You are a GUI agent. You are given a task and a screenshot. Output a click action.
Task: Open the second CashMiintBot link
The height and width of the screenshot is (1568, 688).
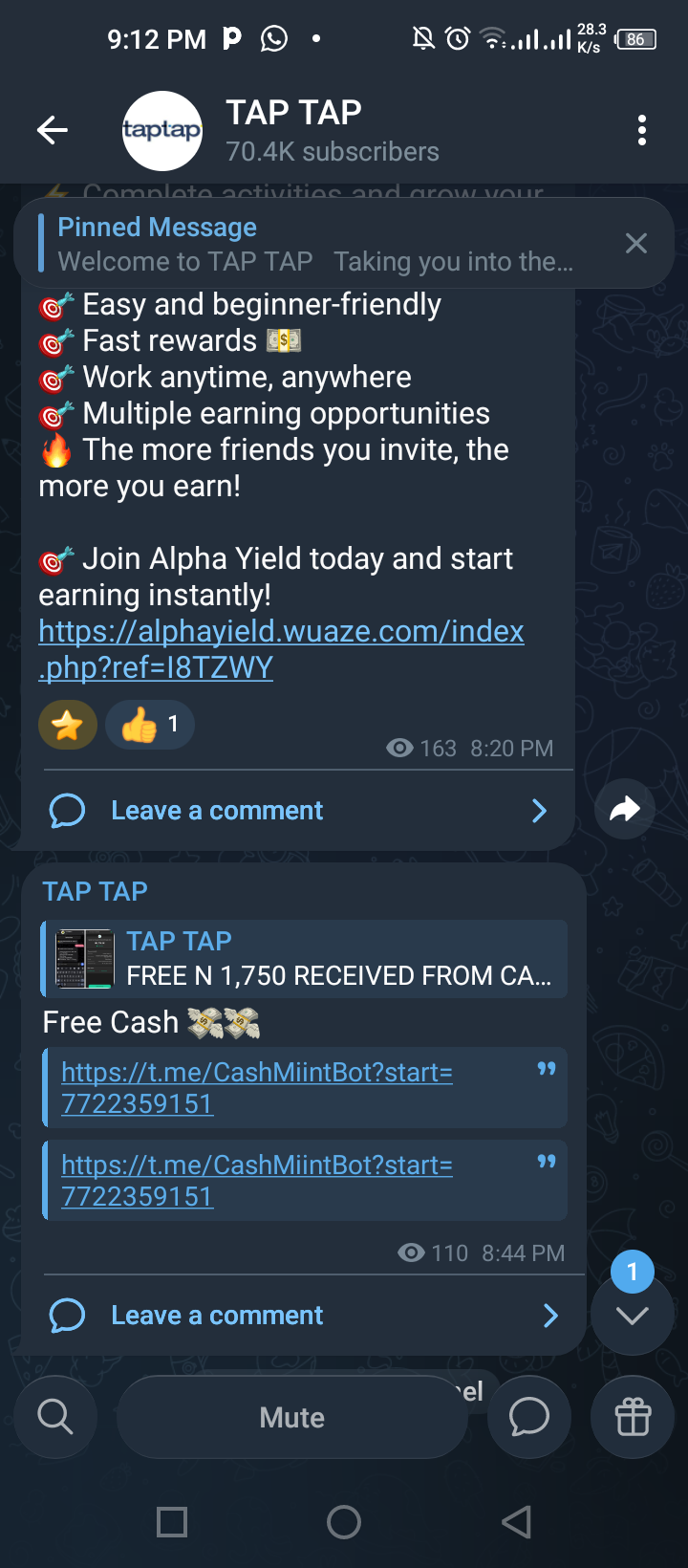point(256,1181)
